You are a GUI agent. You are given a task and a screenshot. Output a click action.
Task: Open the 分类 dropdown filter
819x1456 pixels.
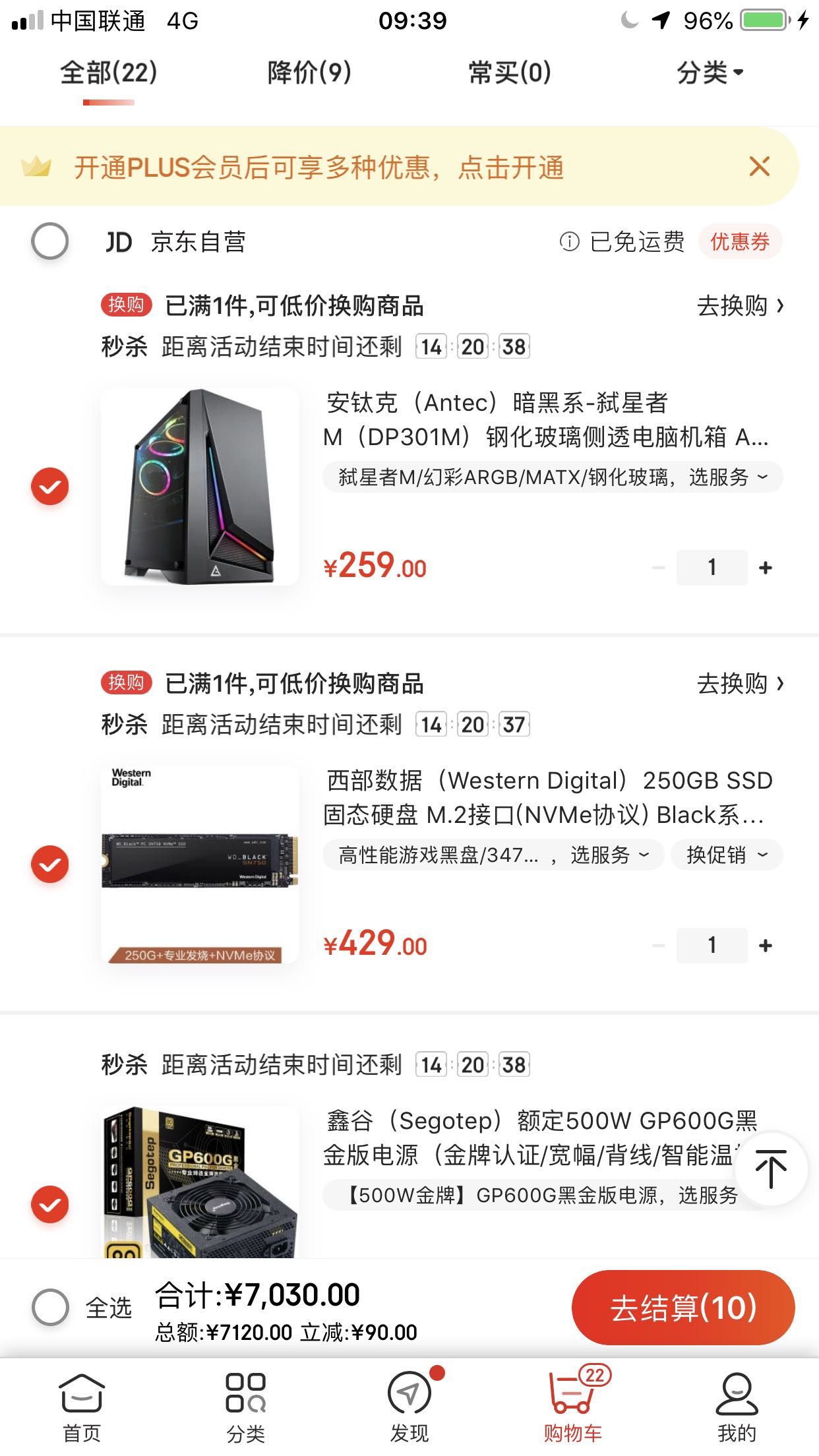(x=710, y=73)
